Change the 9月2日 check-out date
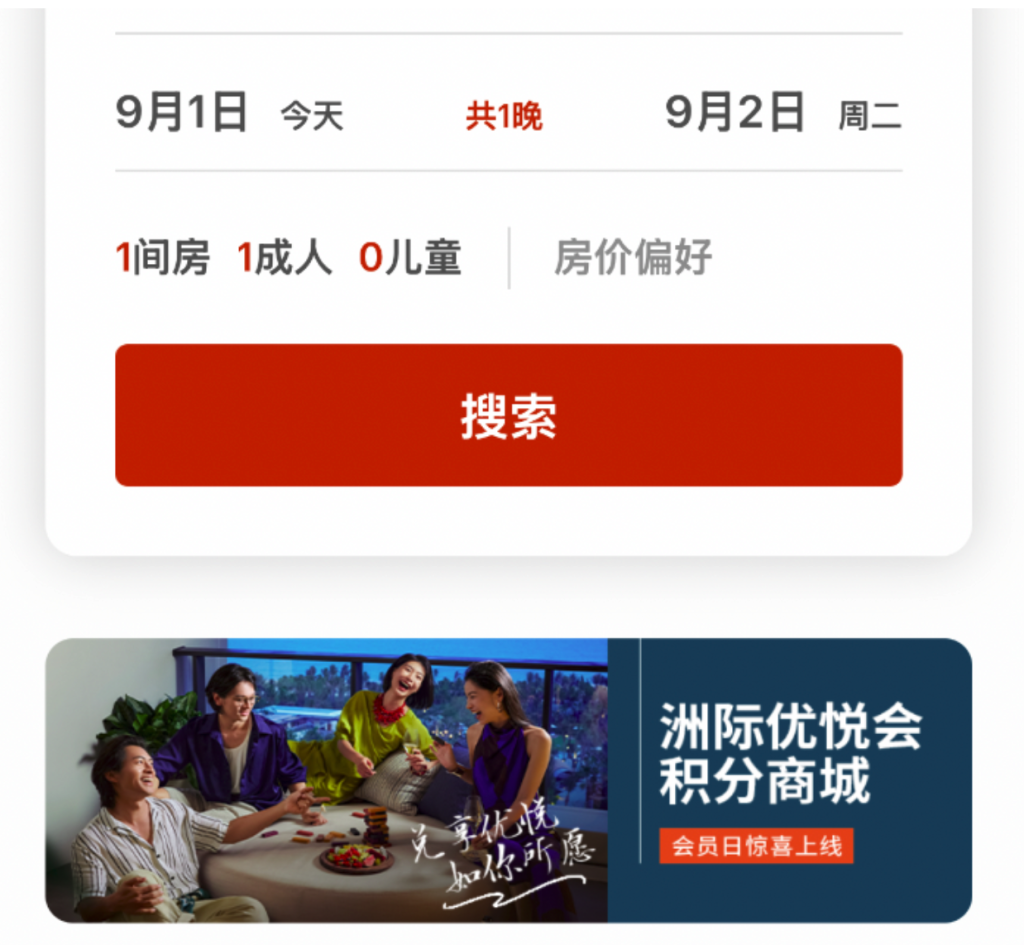The height and width of the screenshot is (945, 1024). click(736, 112)
